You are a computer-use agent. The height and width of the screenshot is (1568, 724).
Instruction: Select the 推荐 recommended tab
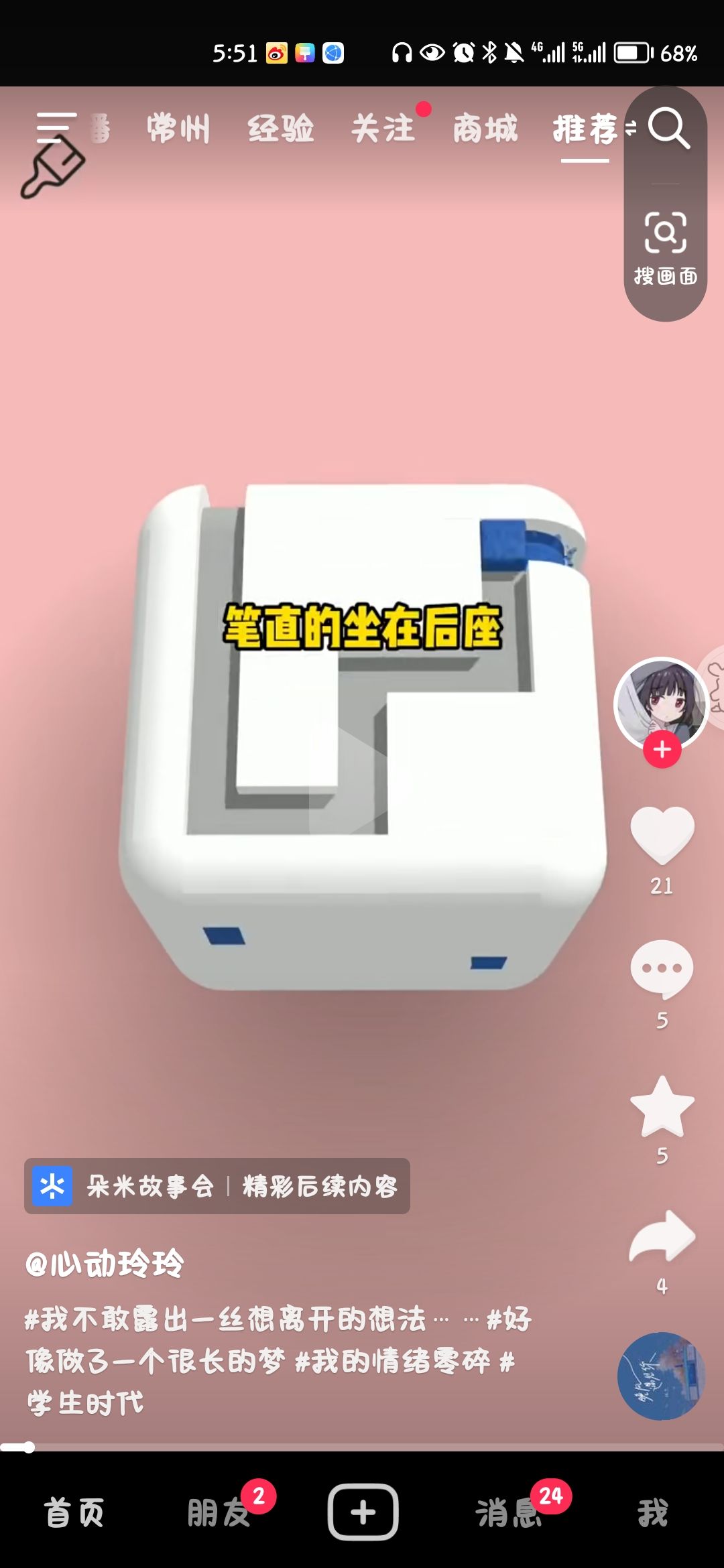coord(585,129)
